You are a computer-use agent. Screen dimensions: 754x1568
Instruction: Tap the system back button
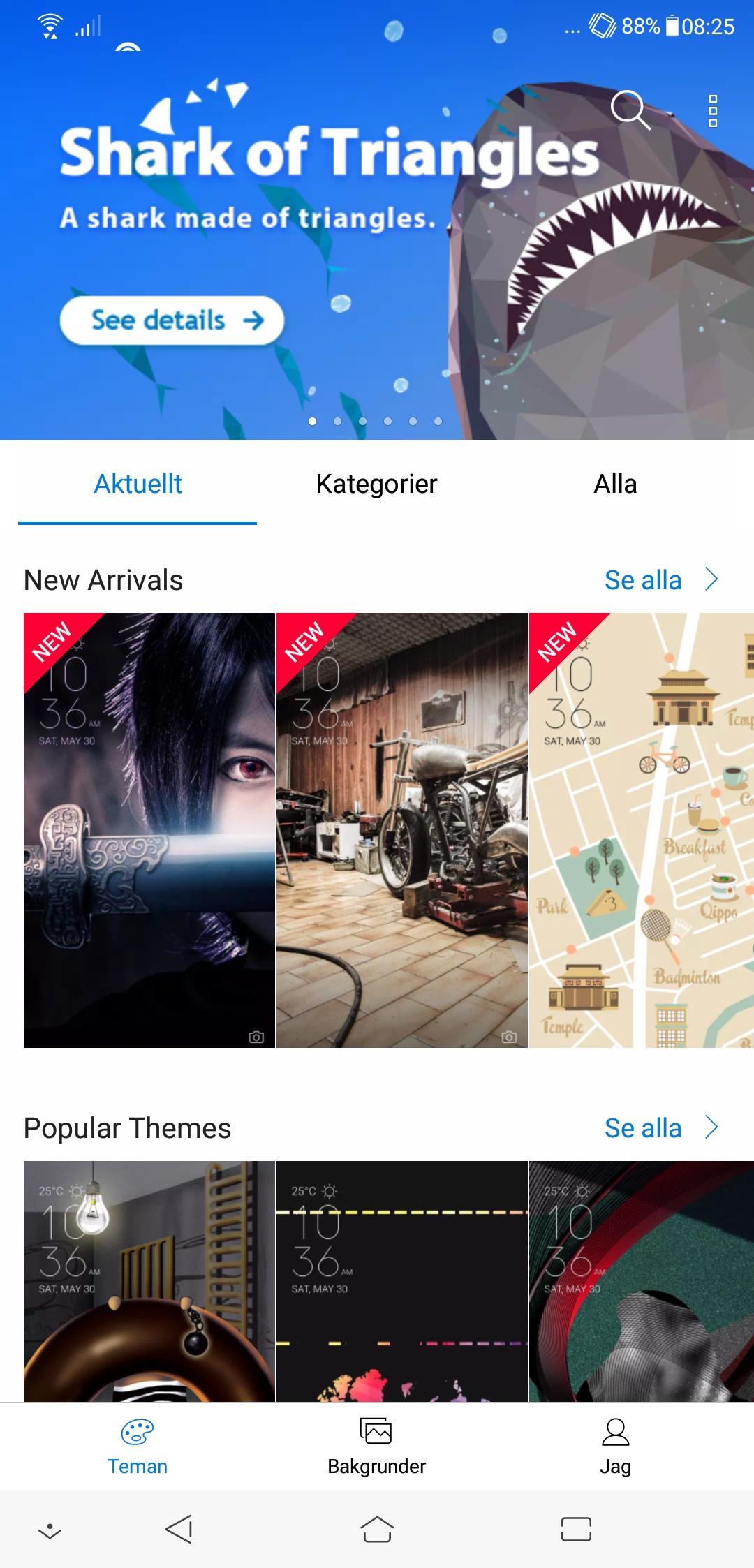coord(179,1529)
